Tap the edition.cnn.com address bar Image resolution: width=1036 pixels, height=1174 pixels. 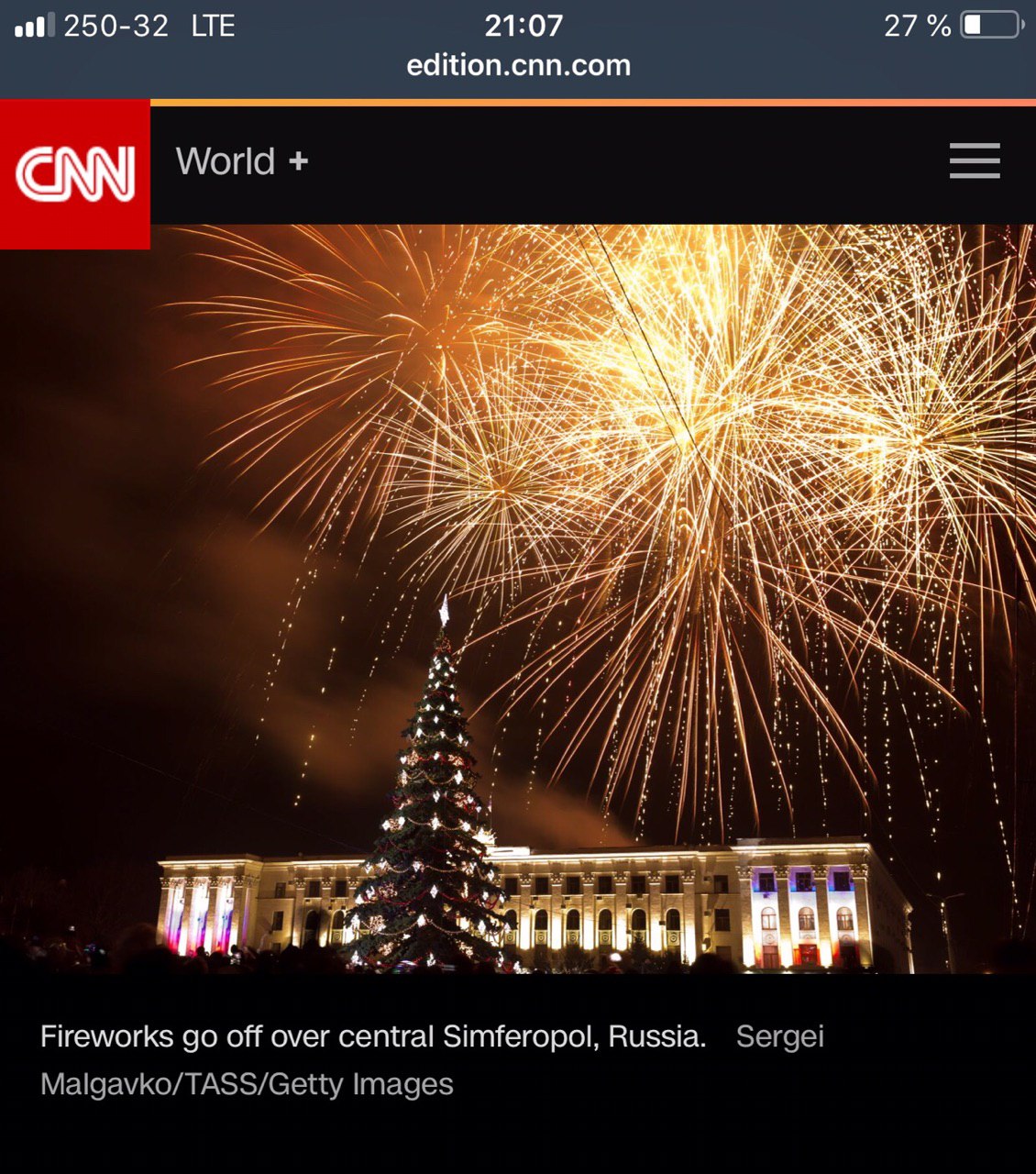click(518, 66)
